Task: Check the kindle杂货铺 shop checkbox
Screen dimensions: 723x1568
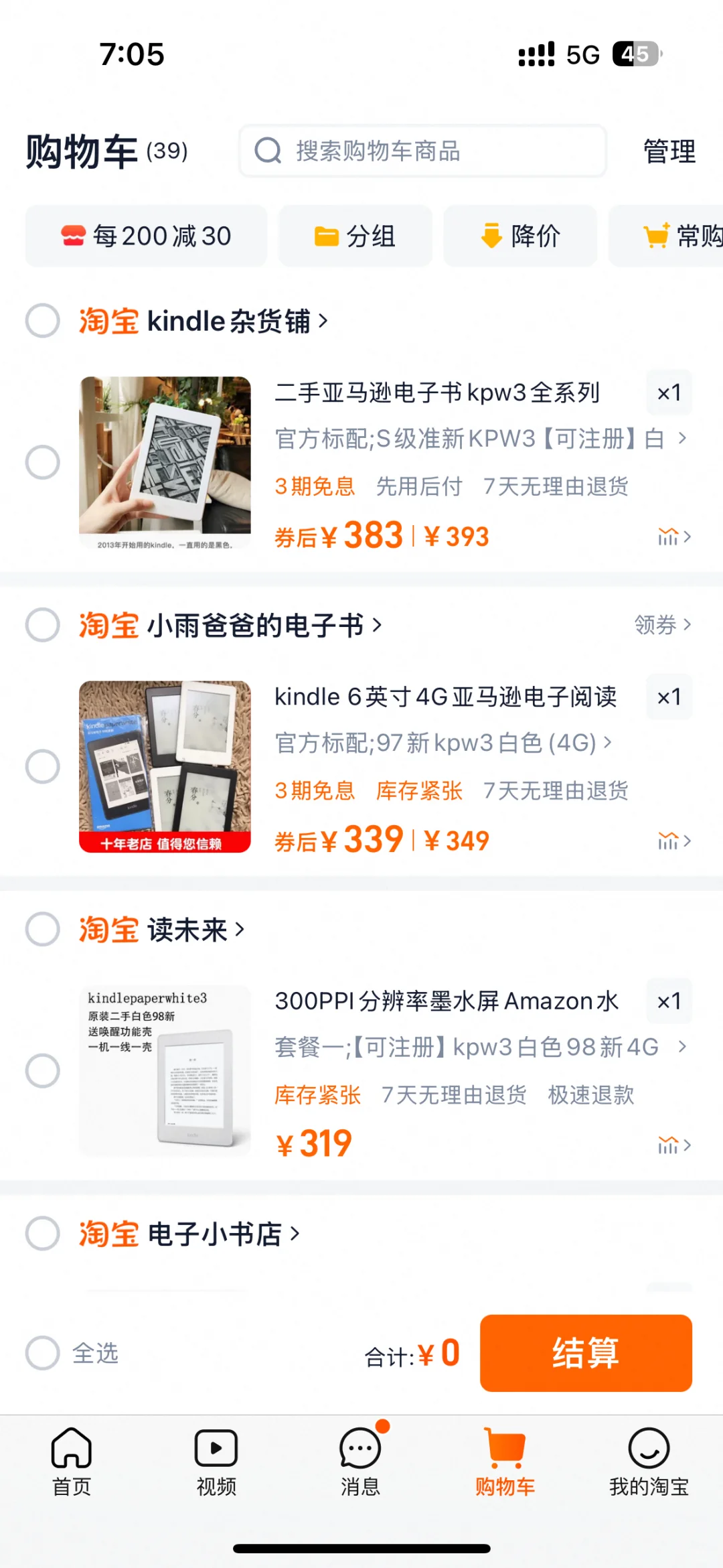Action: pos(43,321)
